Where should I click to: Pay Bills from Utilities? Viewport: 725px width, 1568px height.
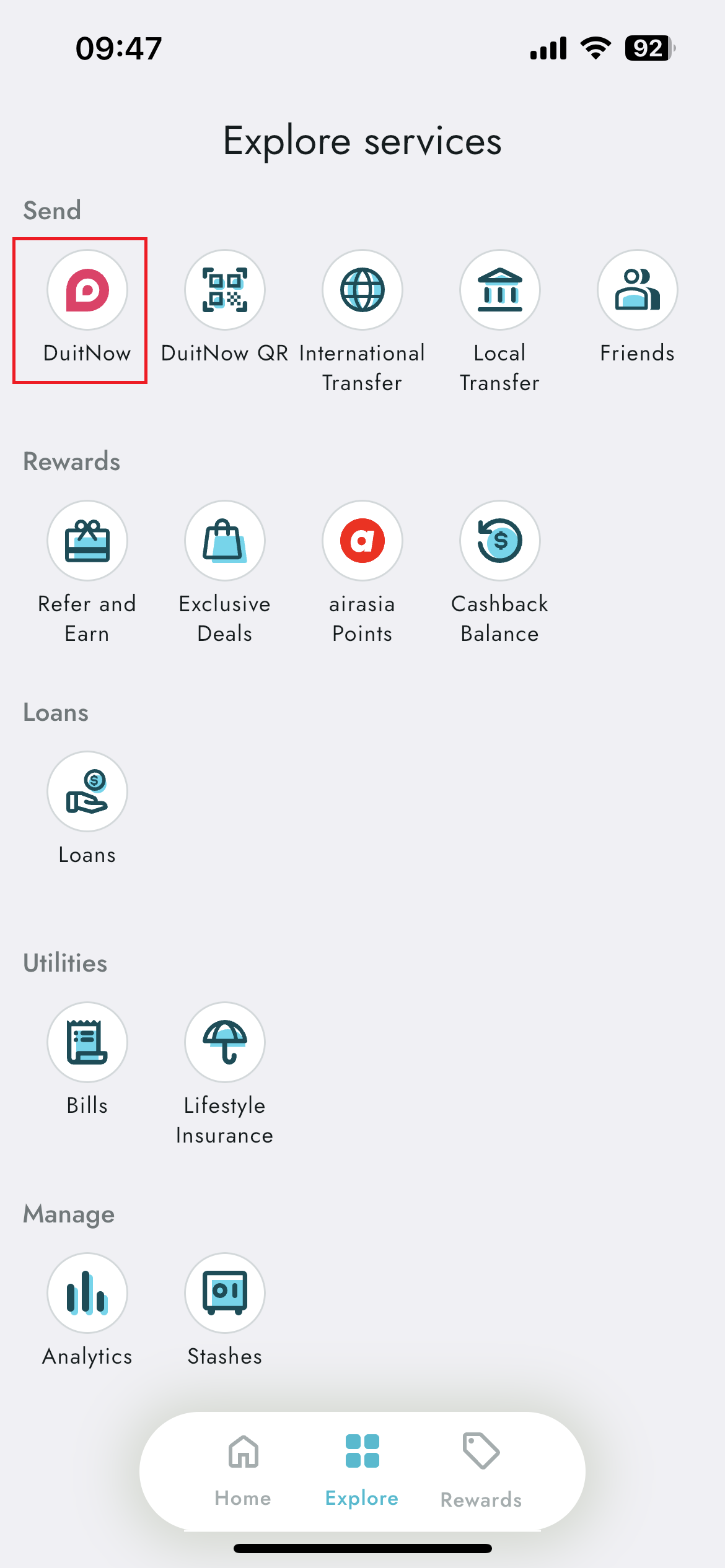click(x=87, y=1043)
